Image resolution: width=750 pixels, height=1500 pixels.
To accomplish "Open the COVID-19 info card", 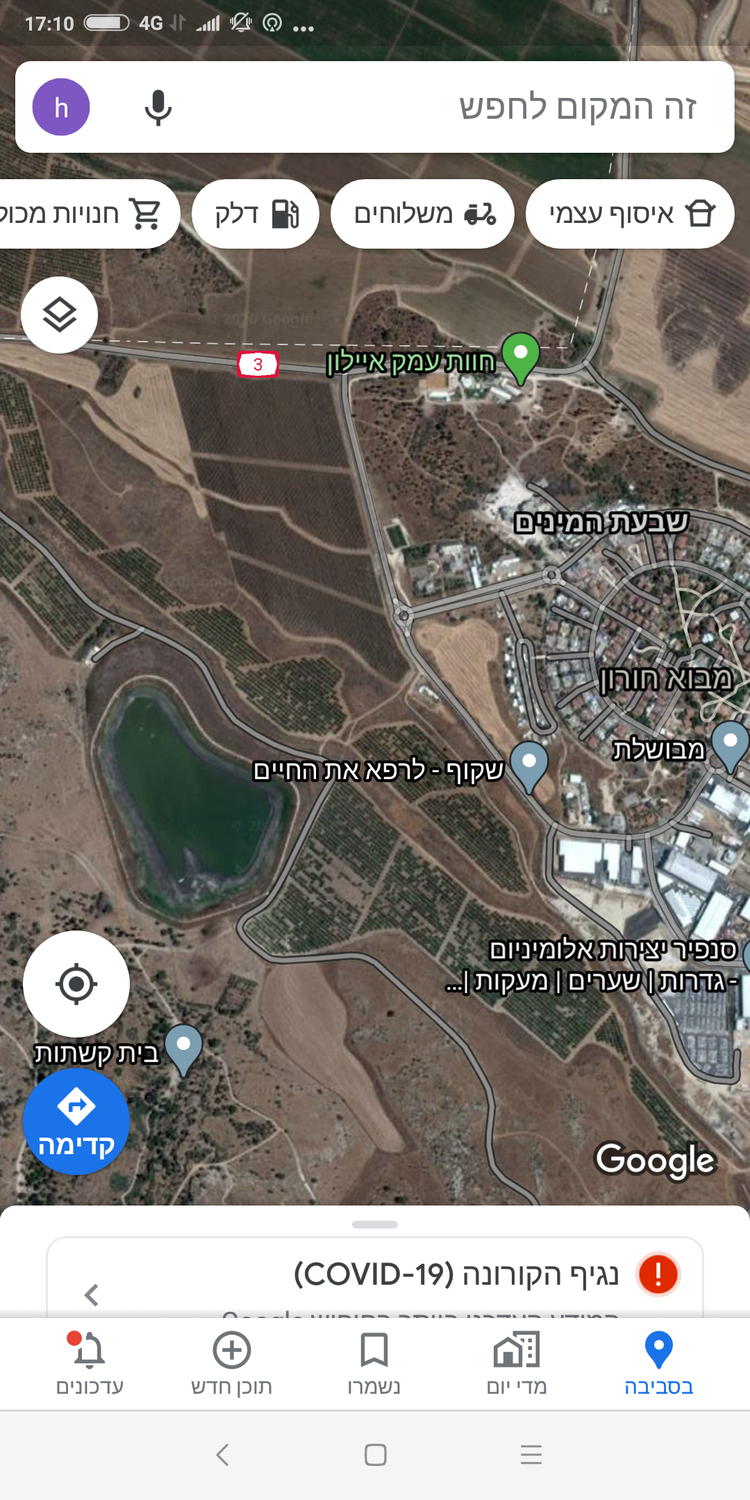I will pos(375,1275).
